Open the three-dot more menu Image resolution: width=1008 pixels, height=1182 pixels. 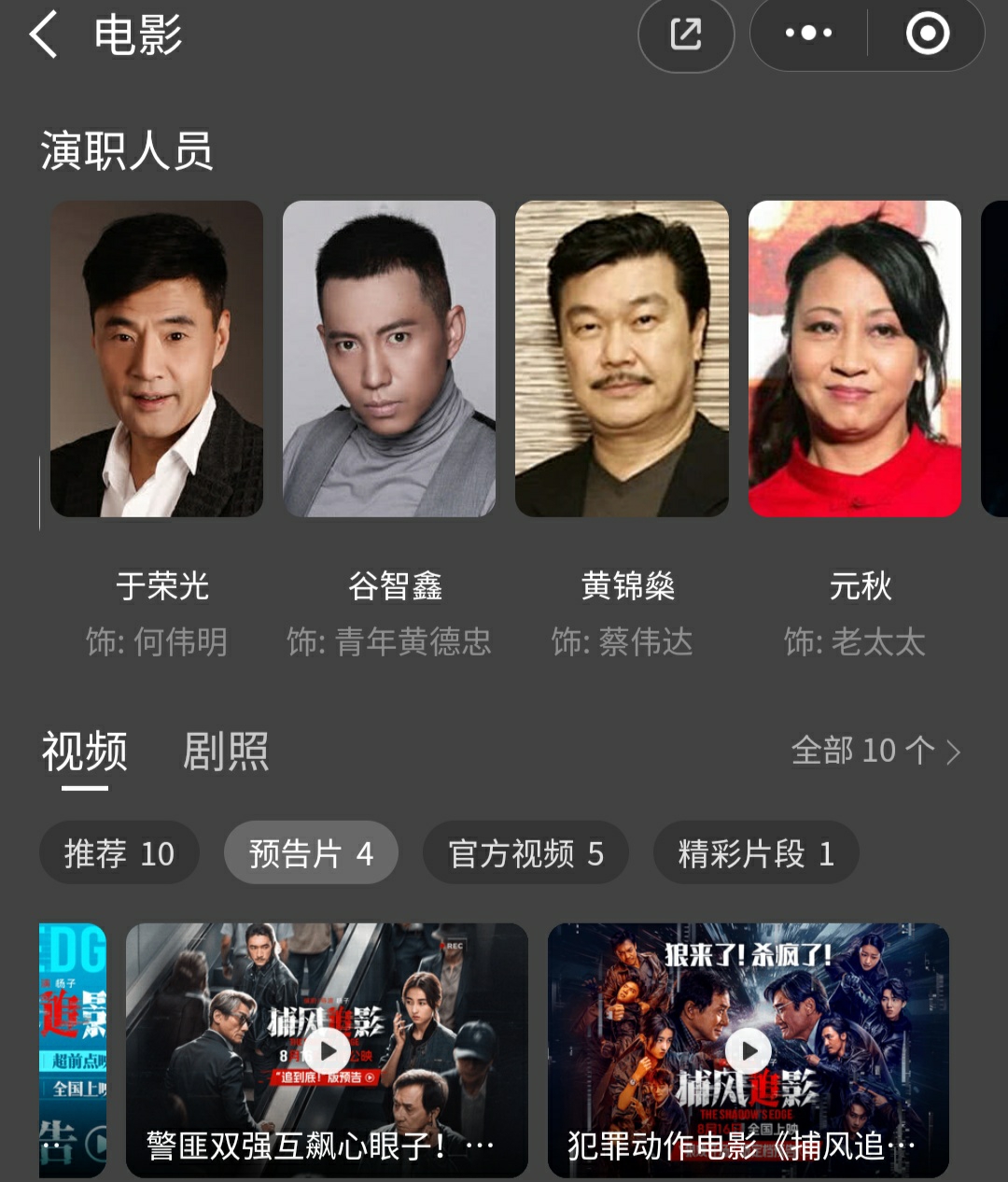pyautogui.click(x=808, y=35)
